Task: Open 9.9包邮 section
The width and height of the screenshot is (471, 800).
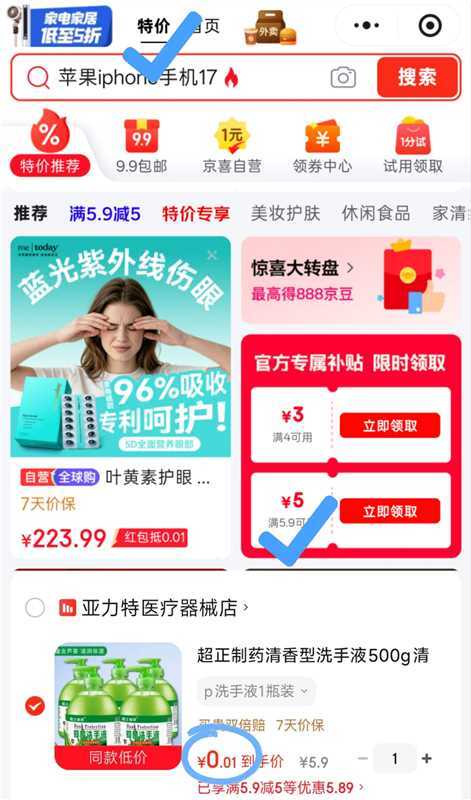Action: point(141,146)
